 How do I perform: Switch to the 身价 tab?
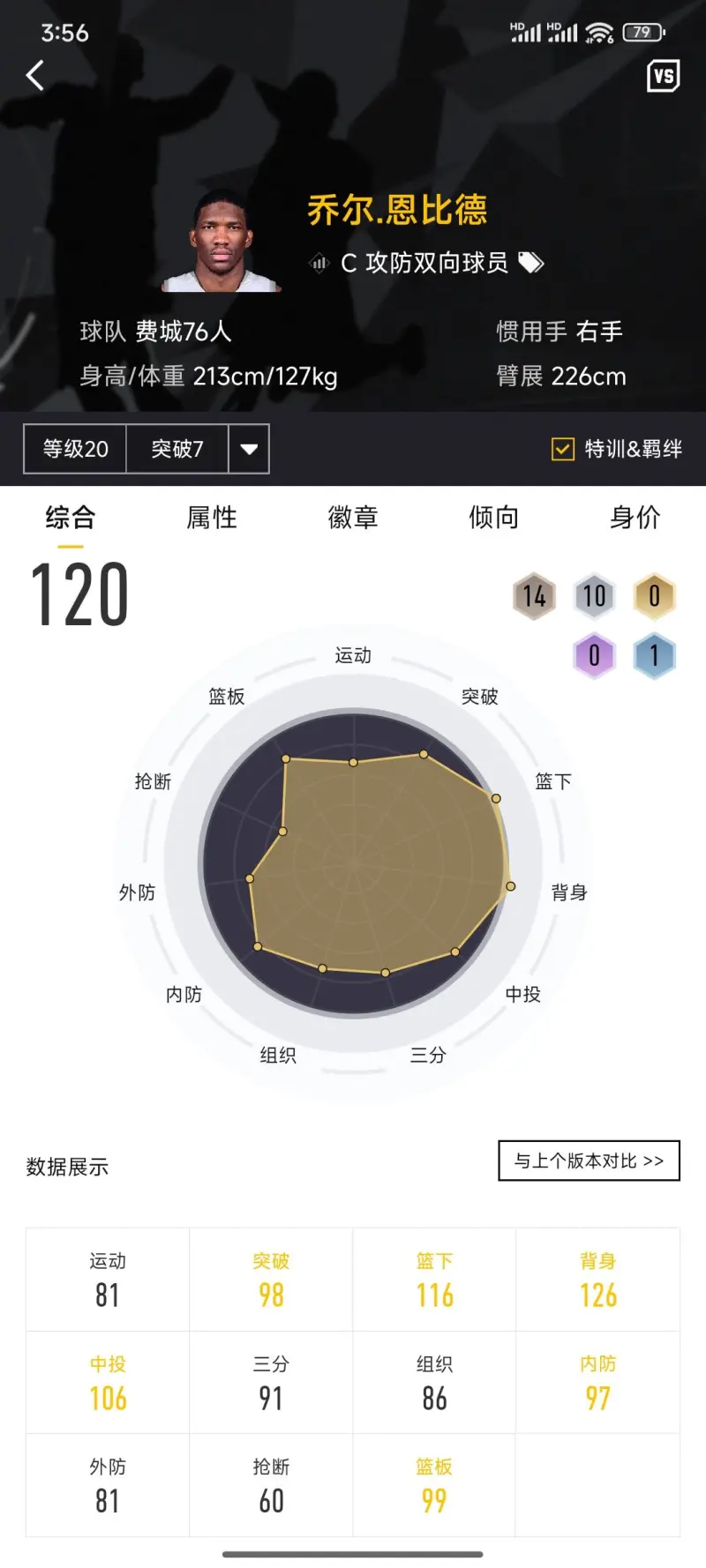[x=635, y=518]
